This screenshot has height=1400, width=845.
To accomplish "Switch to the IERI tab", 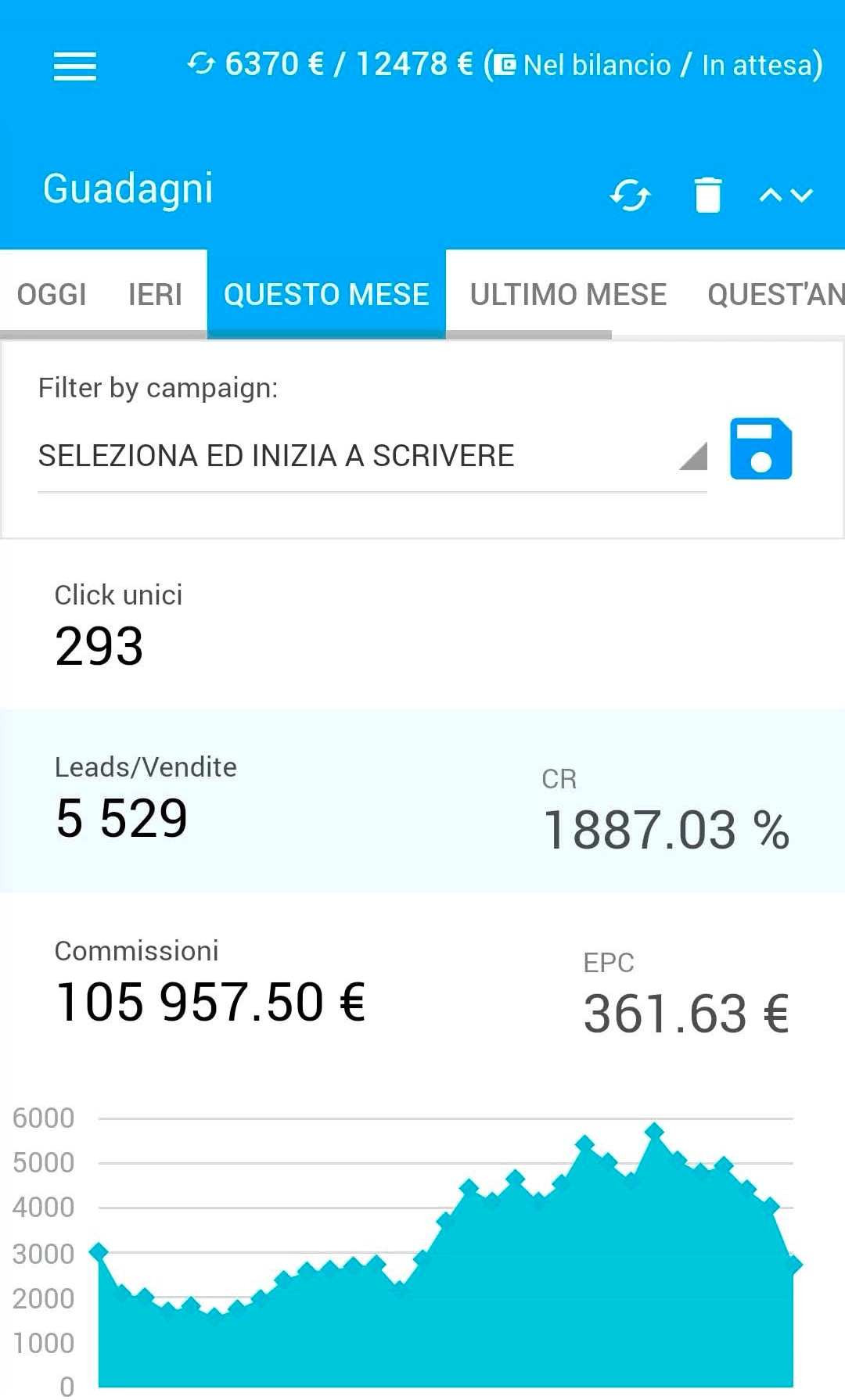I will pyautogui.click(x=155, y=295).
